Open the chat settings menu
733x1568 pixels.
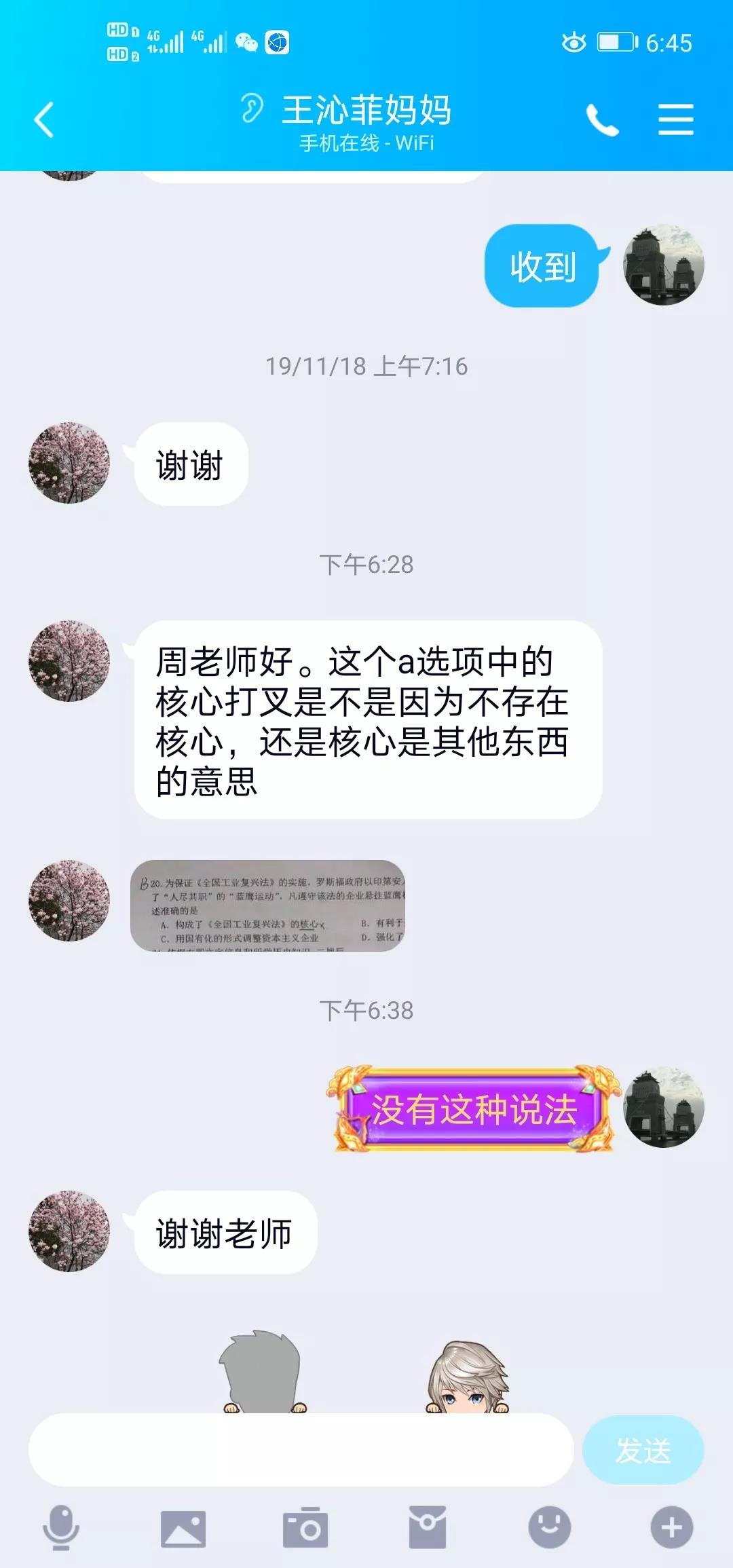(x=675, y=120)
